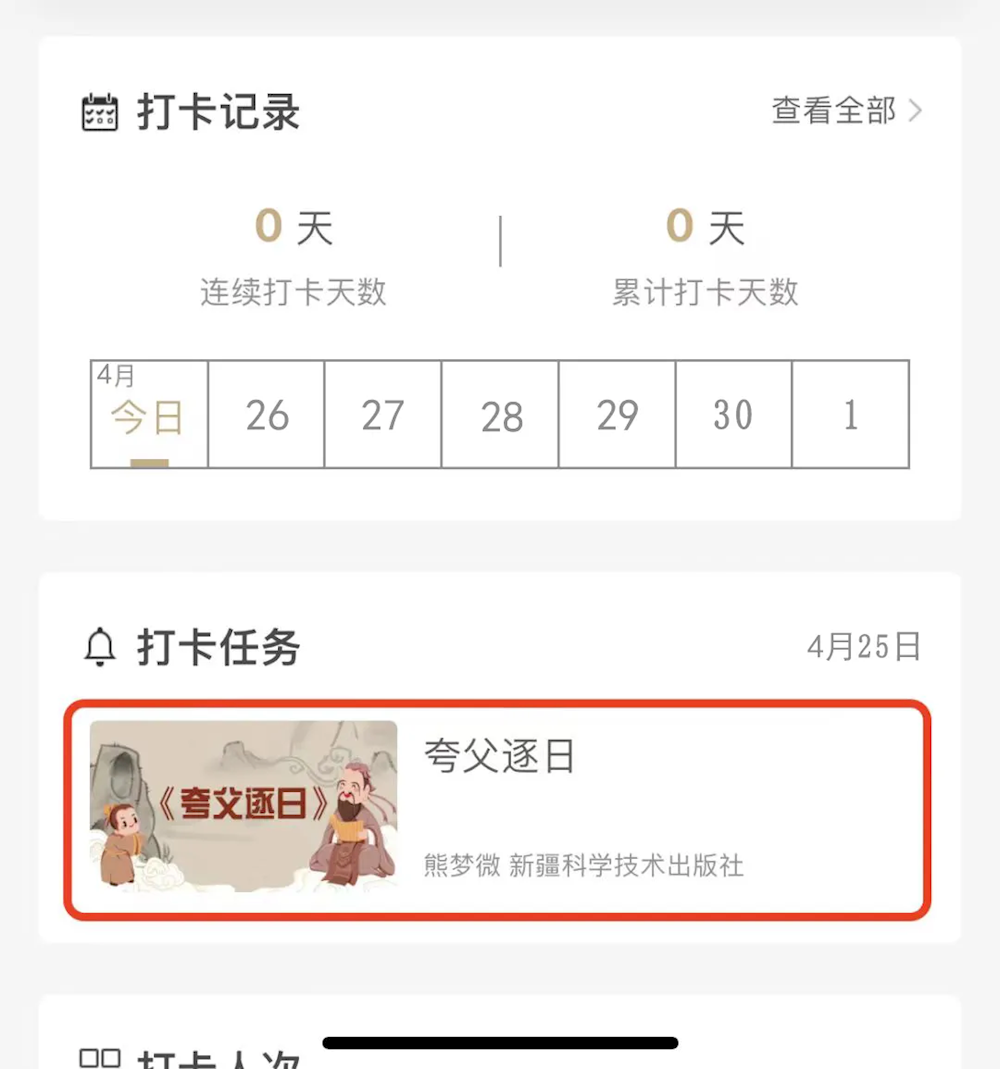
Task: Choose day 27 in the calendar
Action: pos(383,415)
